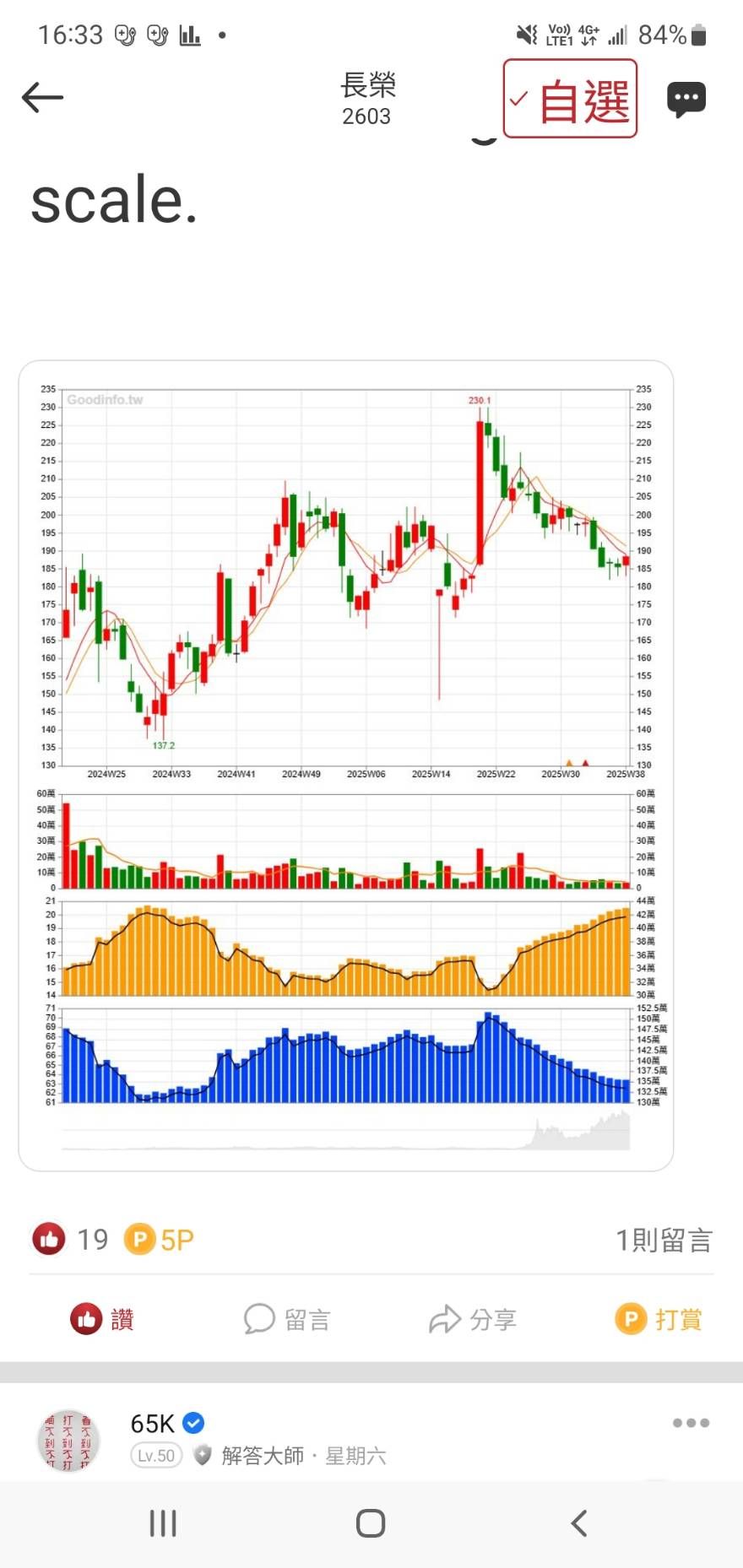Like the post with 讚 button

[x=102, y=1319]
